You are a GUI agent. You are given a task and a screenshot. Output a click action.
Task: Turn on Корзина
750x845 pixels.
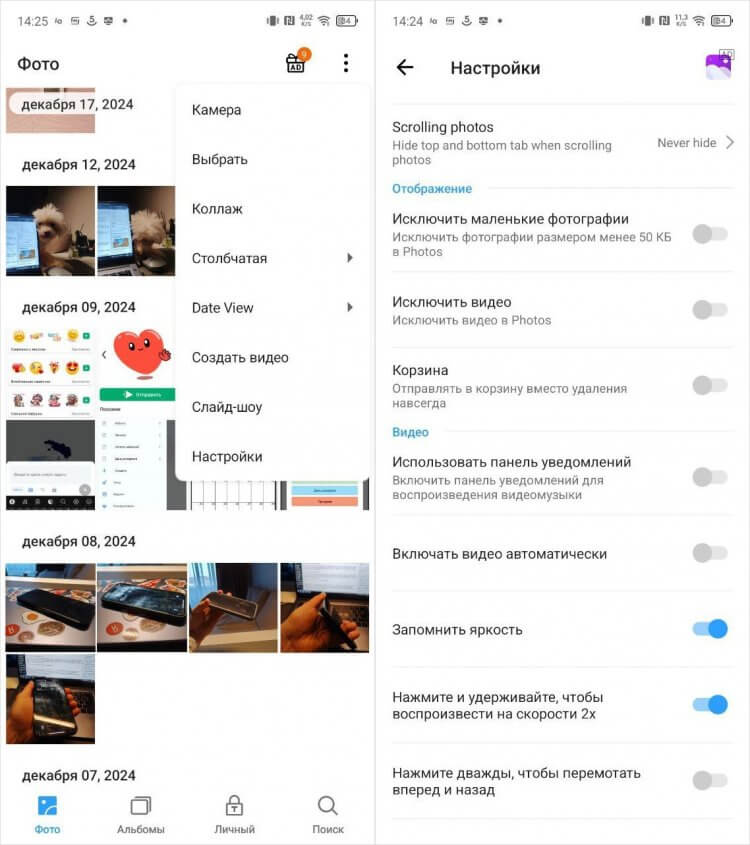(709, 385)
